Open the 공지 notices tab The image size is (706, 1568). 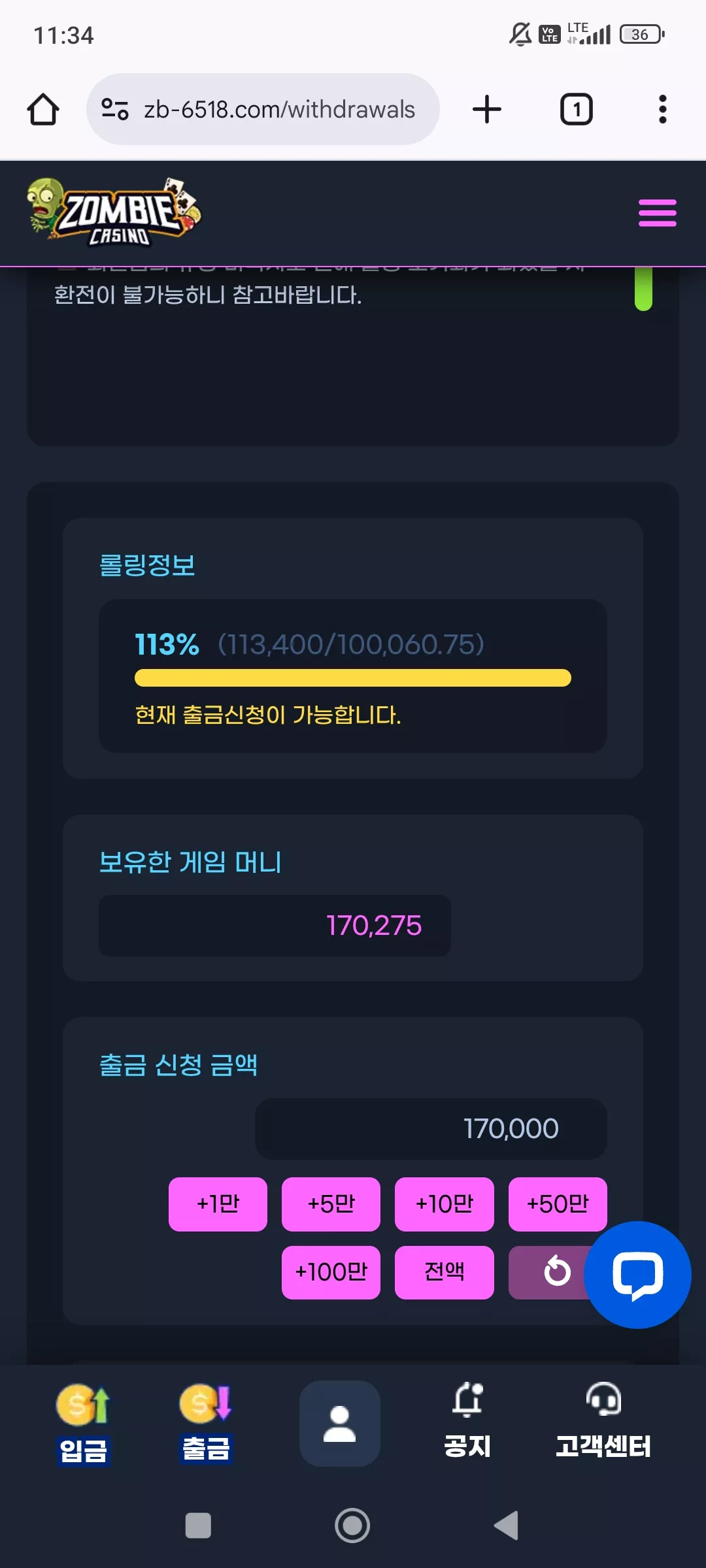pos(467,1422)
